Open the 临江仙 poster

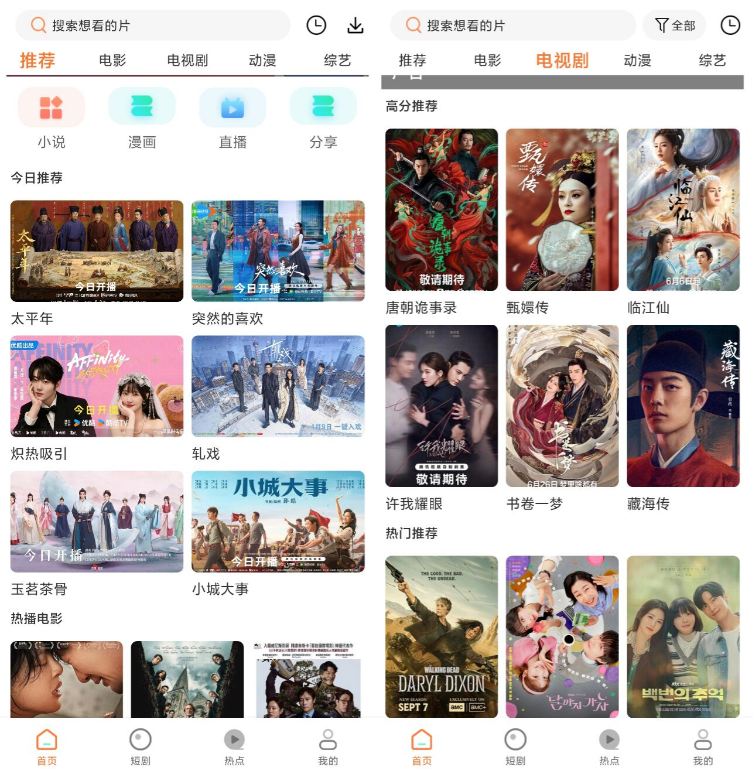pos(683,210)
